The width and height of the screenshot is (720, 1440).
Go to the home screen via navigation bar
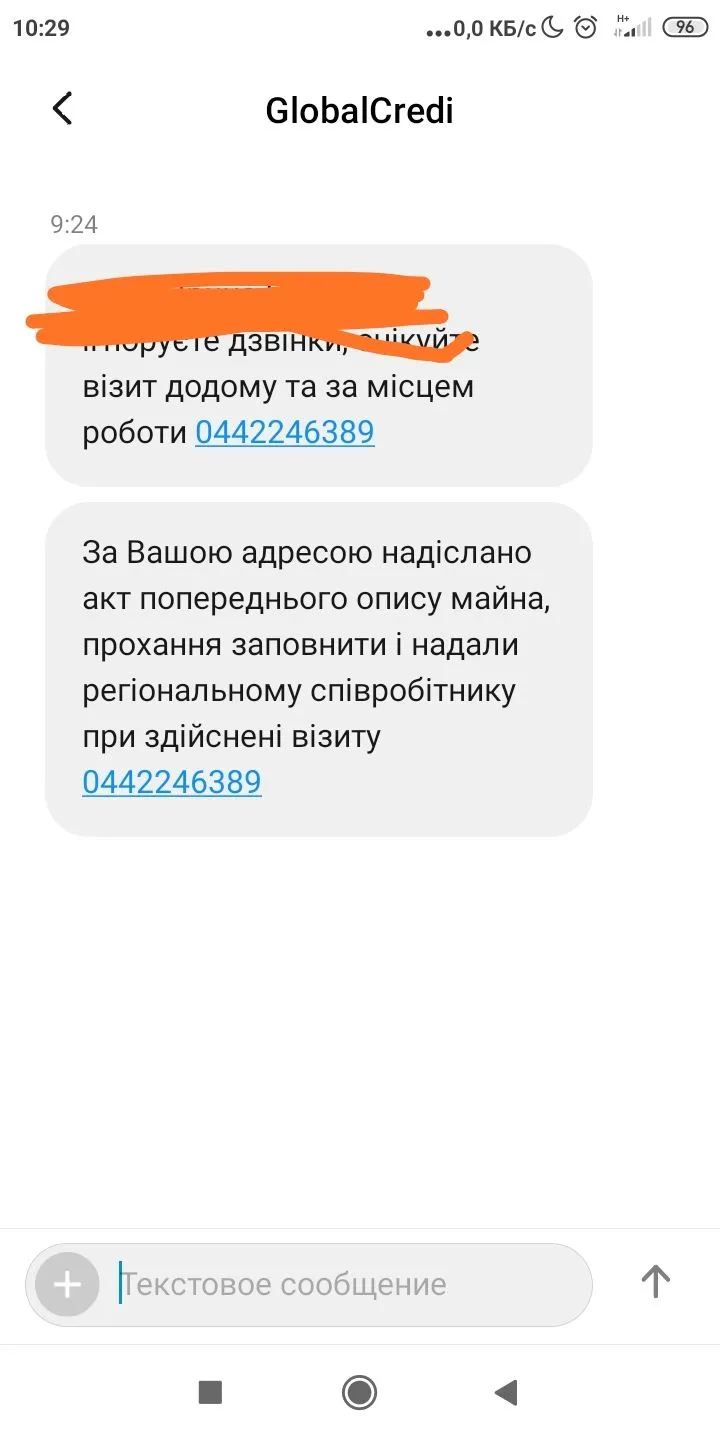point(359,1391)
